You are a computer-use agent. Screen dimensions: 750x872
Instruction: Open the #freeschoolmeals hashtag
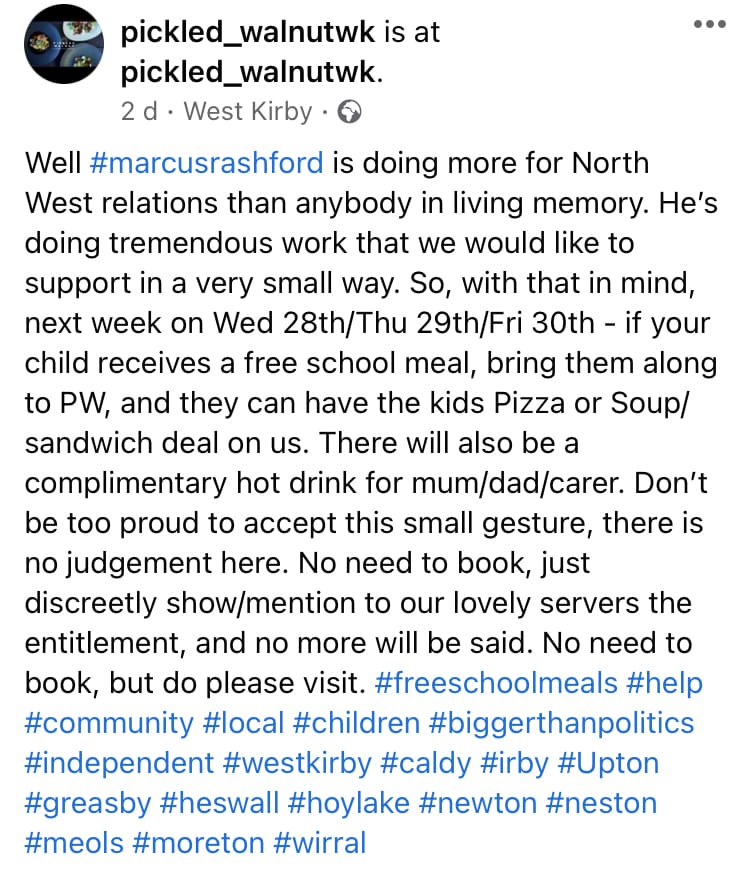coord(495,683)
